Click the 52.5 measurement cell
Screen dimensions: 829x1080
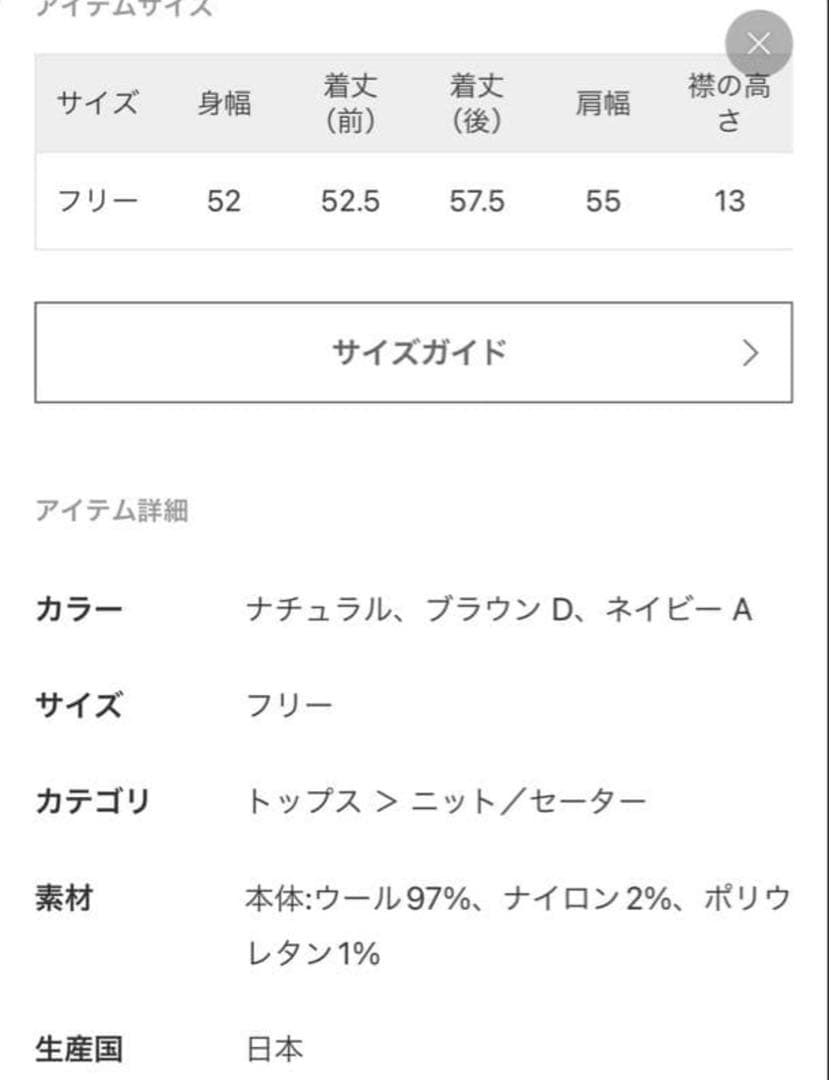pyautogui.click(x=351, y=201)
